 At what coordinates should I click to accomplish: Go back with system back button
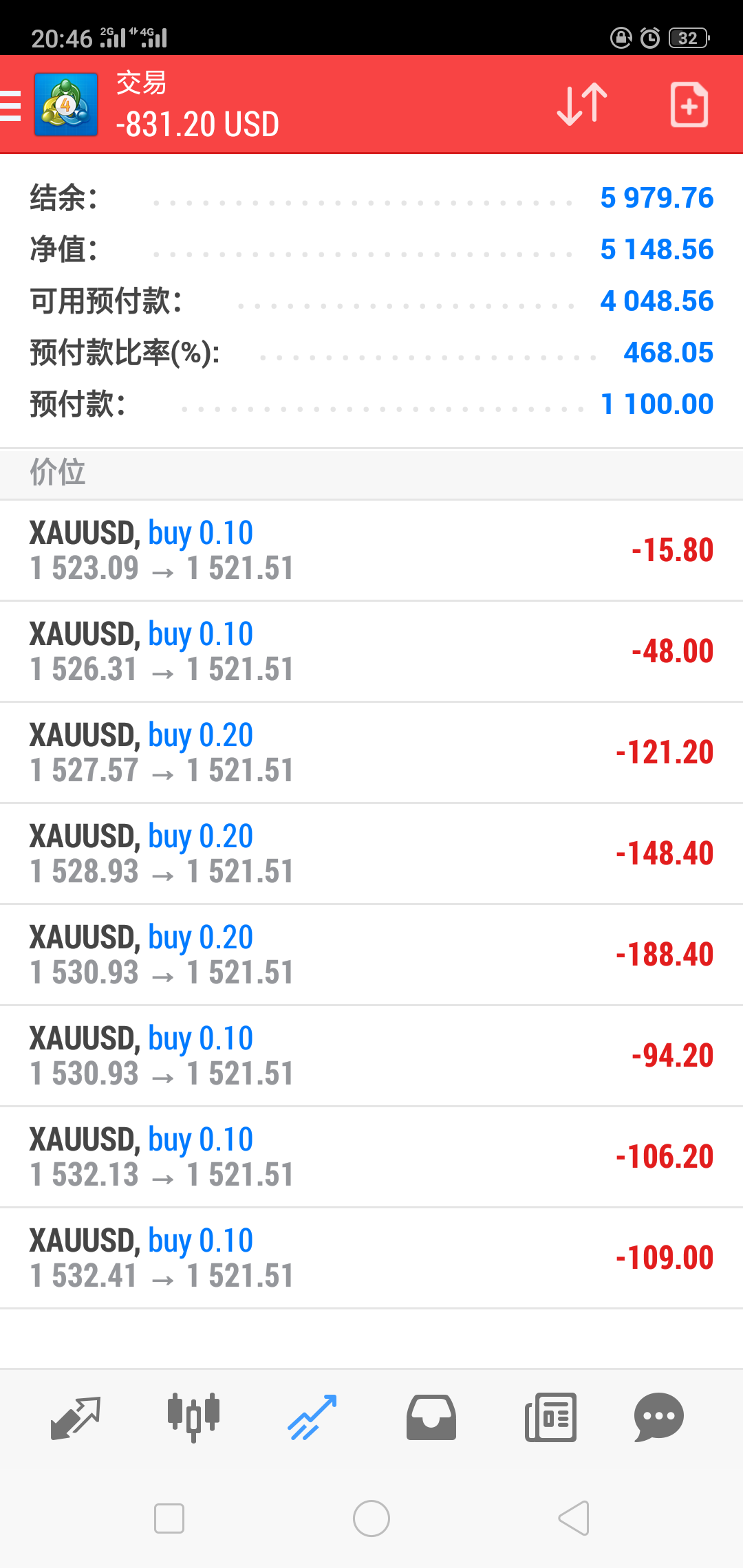click(x=574, y=1518)
